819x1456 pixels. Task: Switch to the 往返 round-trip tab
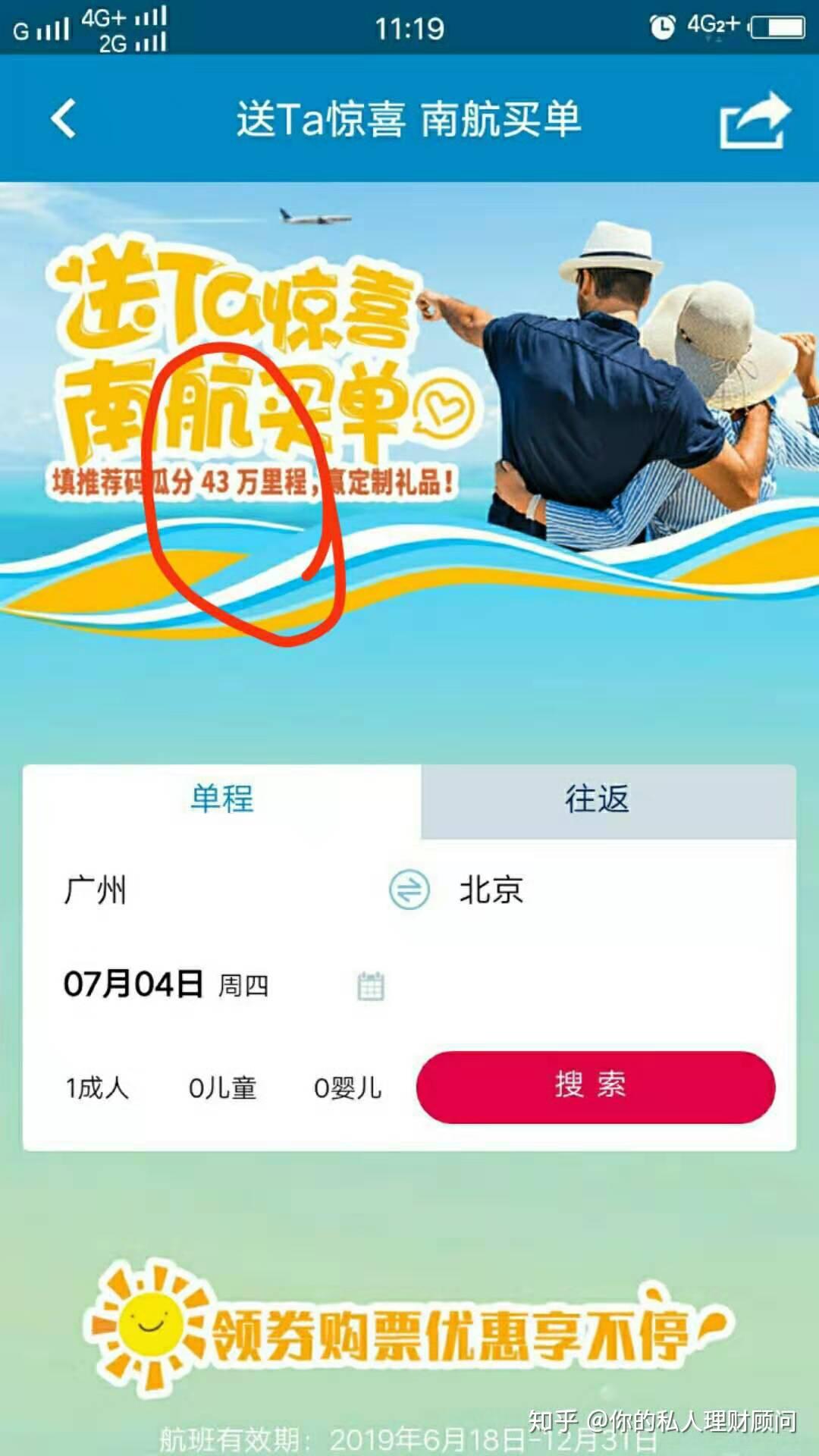pyautogui.click(x=597, y=799)
